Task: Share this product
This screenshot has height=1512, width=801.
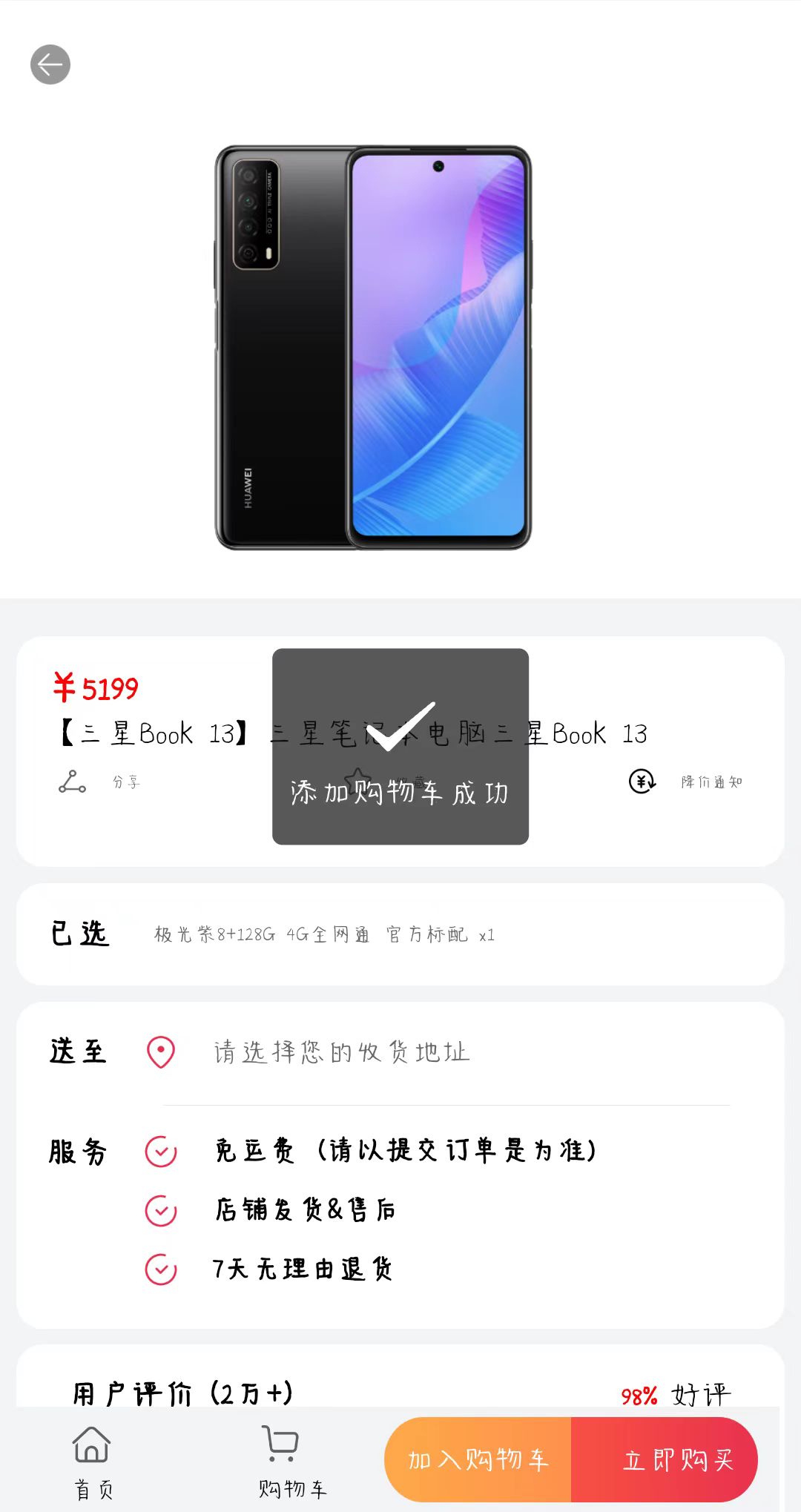Action: (x=98, y=782)
